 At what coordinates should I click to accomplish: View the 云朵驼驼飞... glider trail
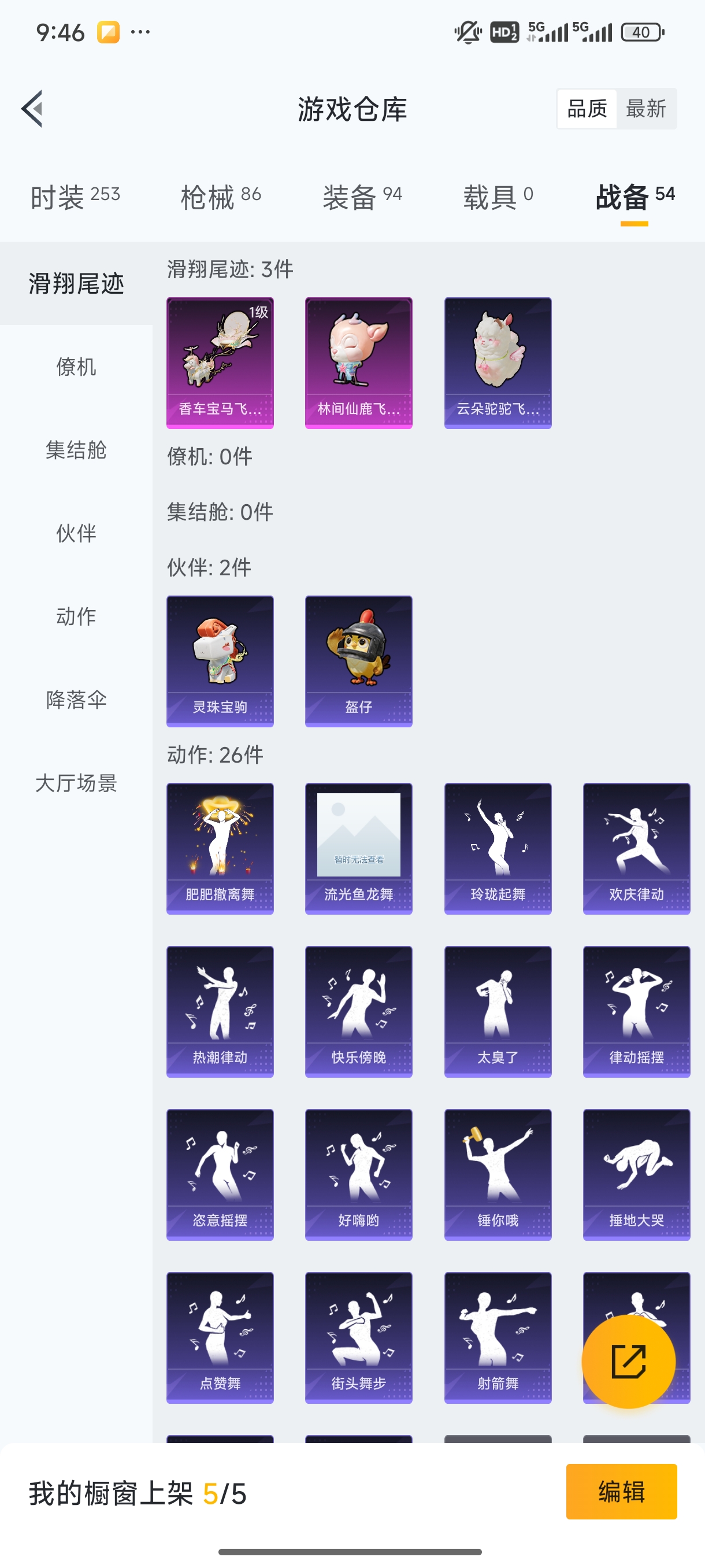(498, 361)
